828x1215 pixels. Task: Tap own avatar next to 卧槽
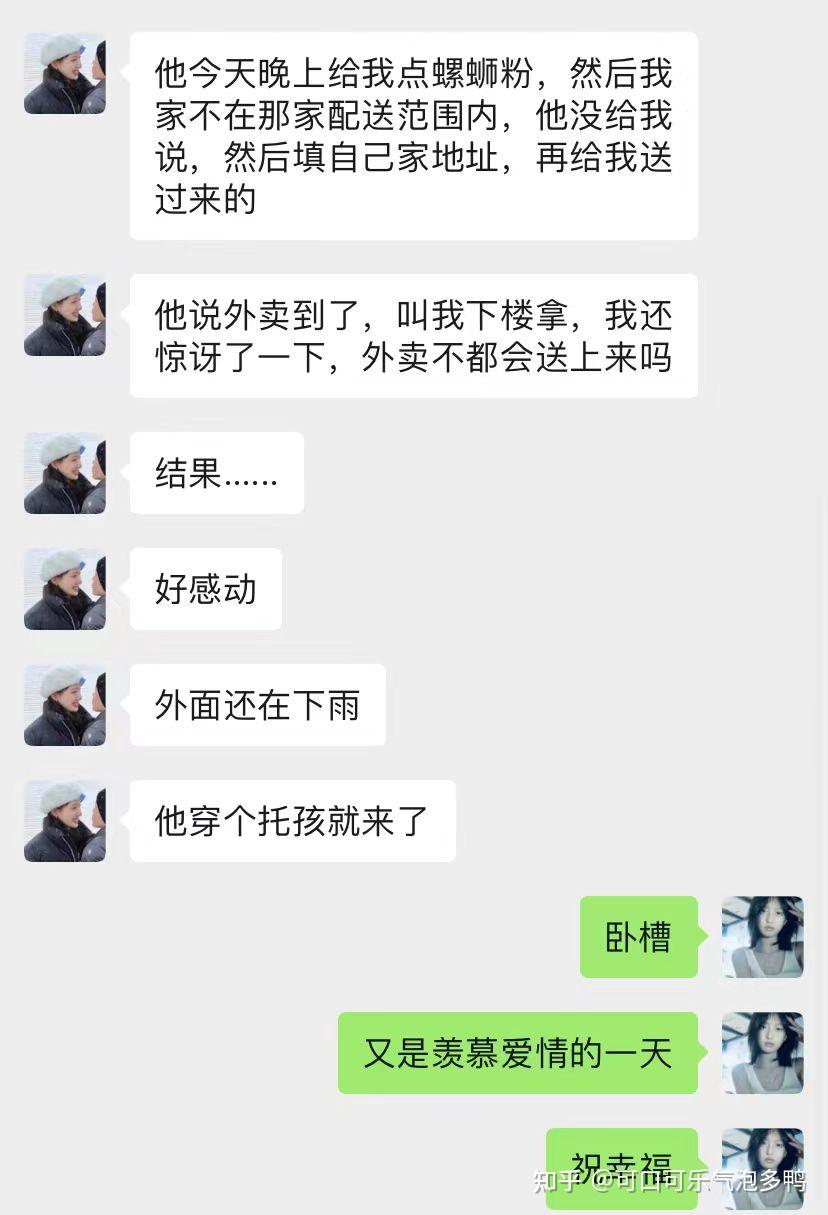(762, 937)
